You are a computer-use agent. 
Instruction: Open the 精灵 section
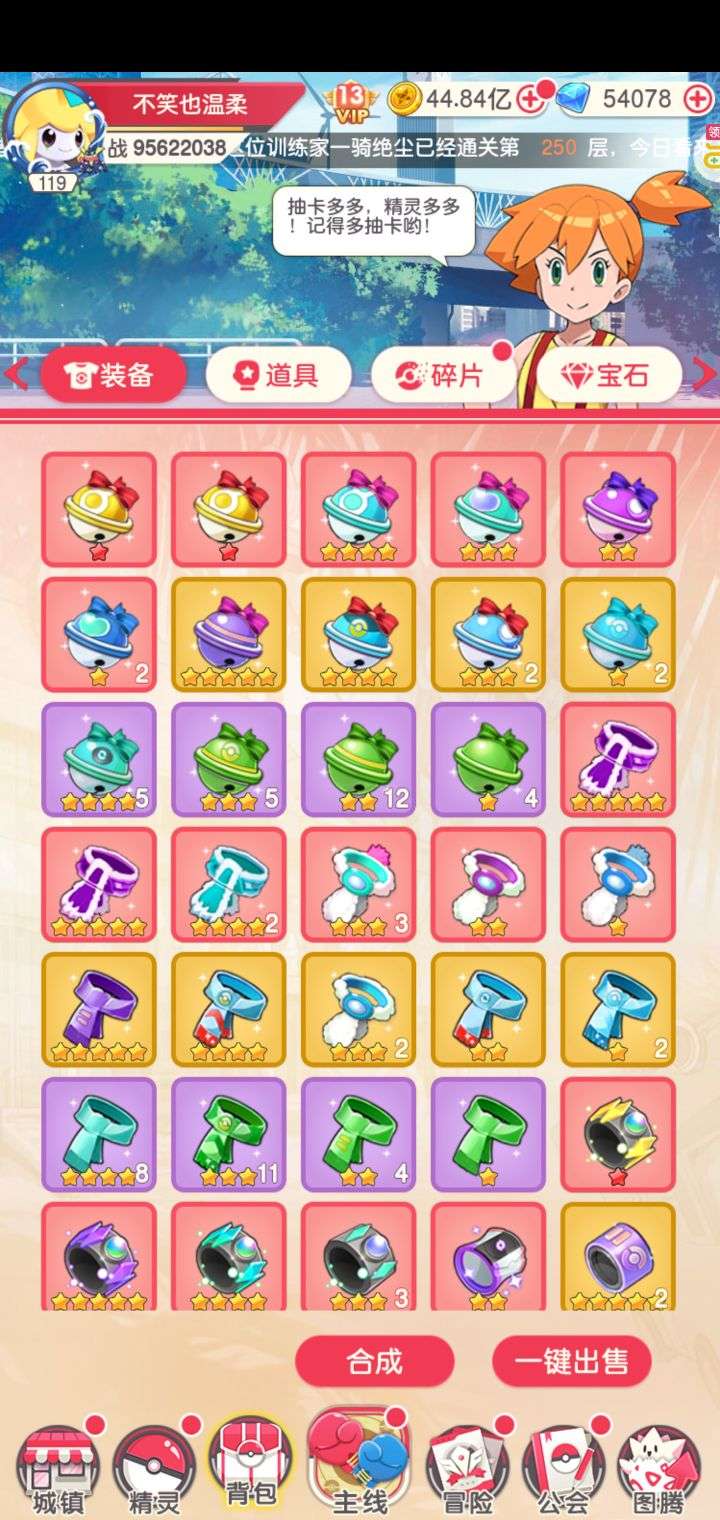[x=154, y=1467]
